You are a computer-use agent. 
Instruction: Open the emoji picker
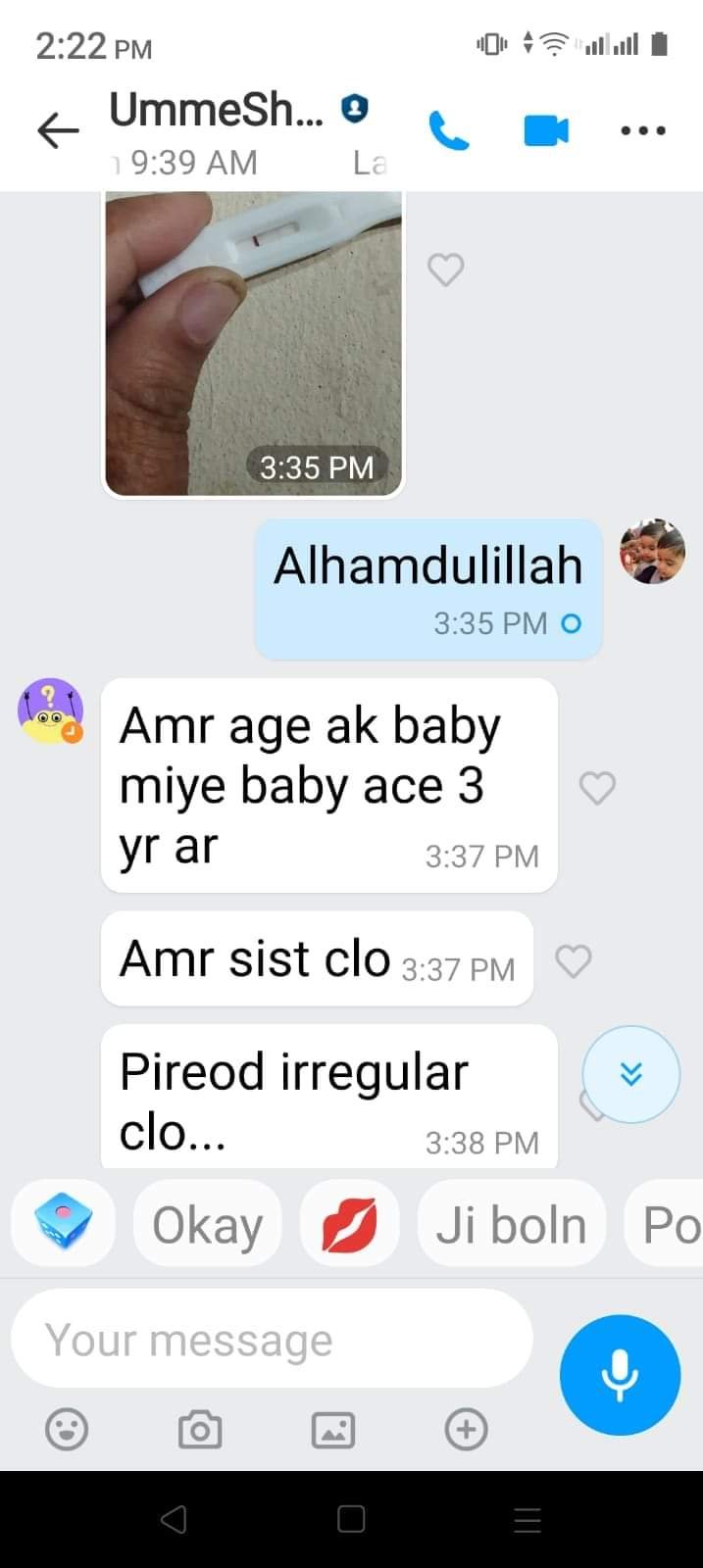pyautogui.click(x=67, y=1430)
